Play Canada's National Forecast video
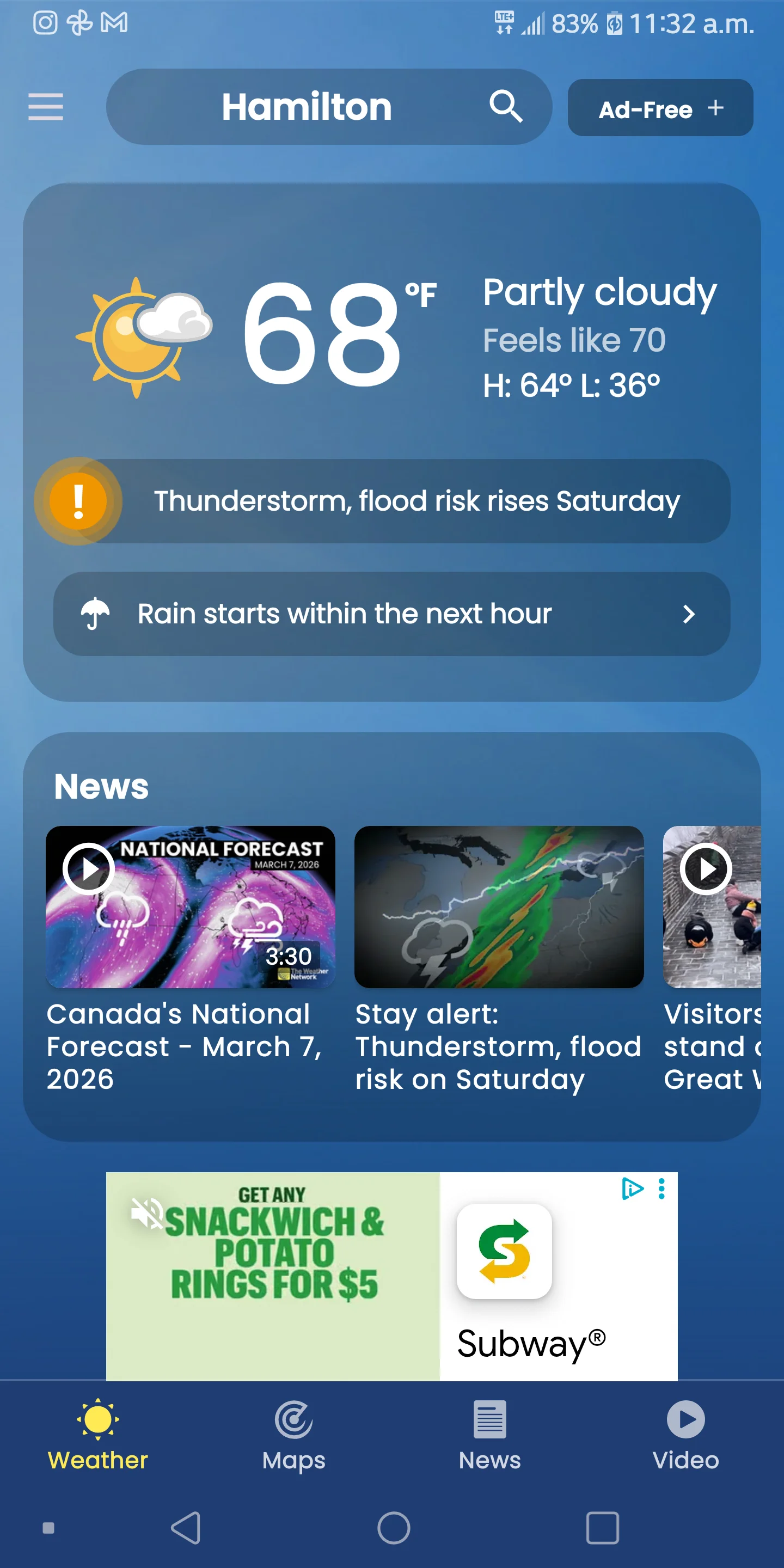The width and height of the screenshot is (784, 1568). click(x=88, y=868)
